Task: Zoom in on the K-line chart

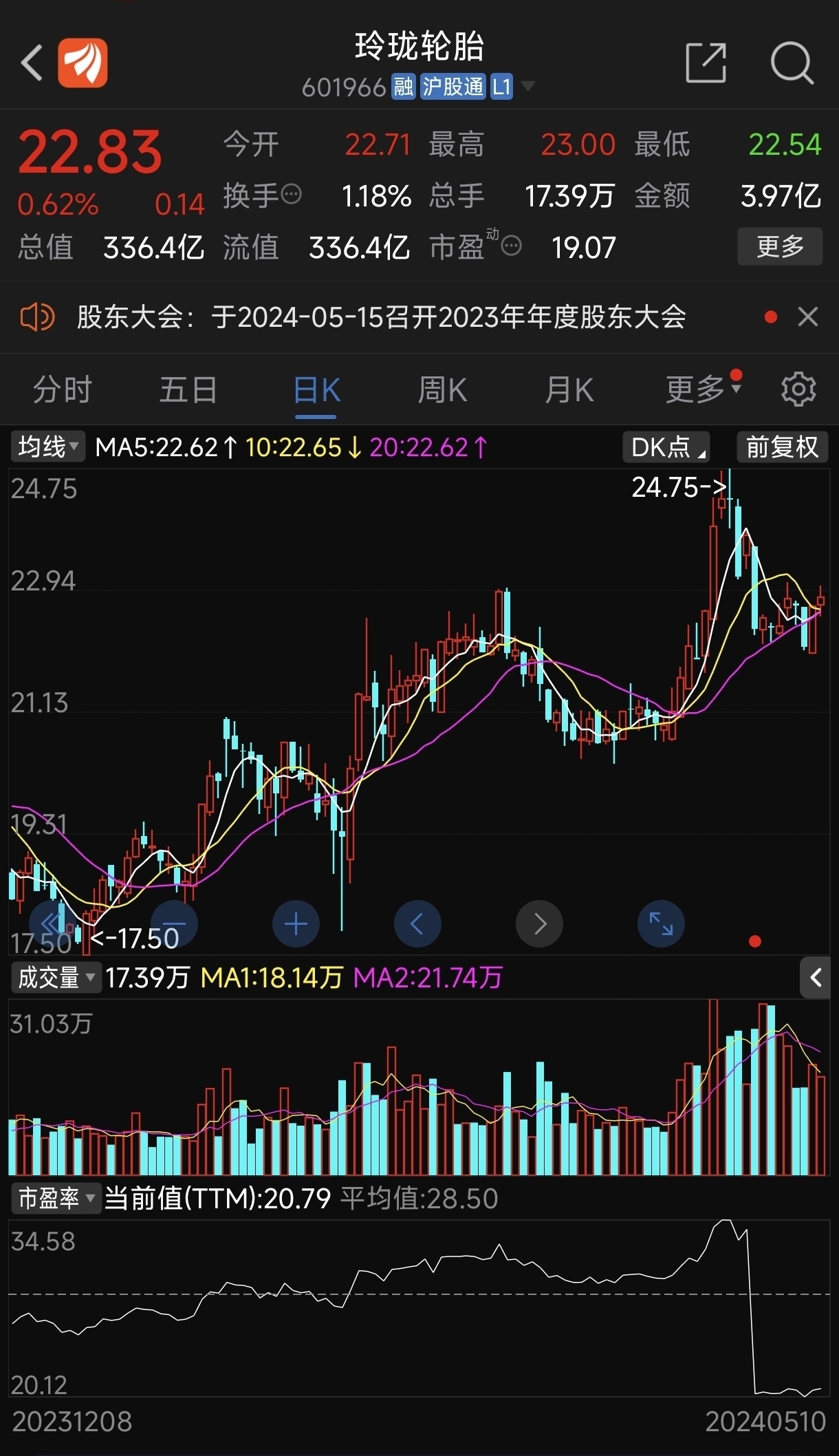Action: (295, 924)
